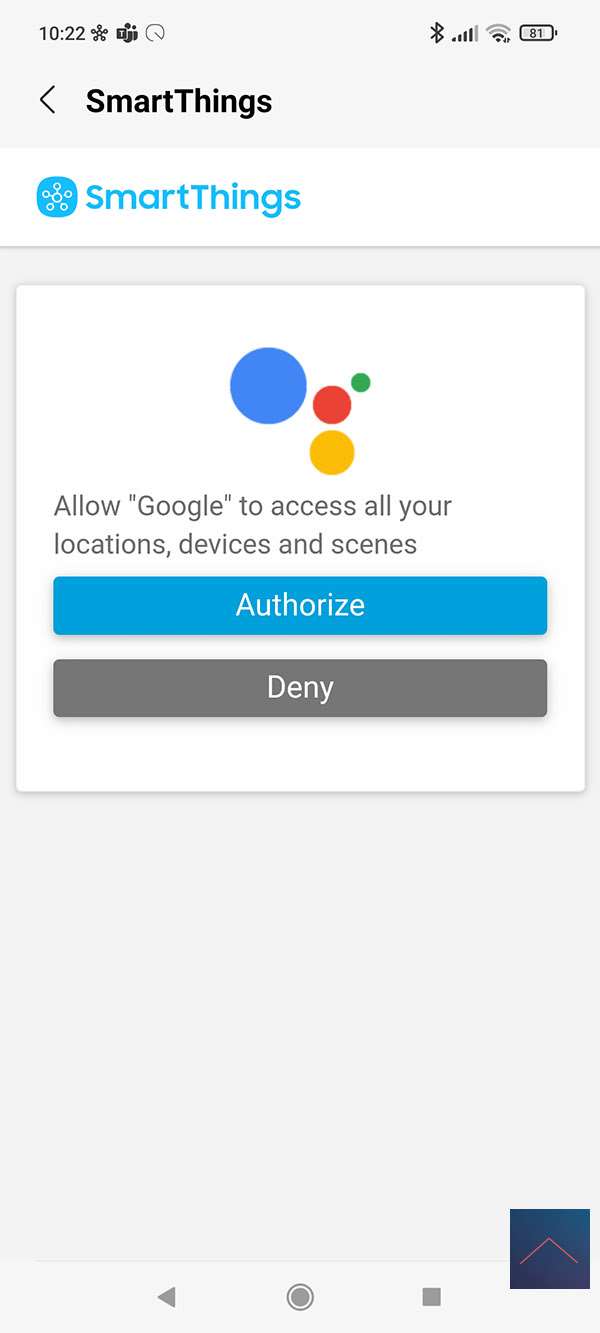Go back from the SmartThings screen
The width and height of the screenshot is (600, 1333).
click(47, 100)
